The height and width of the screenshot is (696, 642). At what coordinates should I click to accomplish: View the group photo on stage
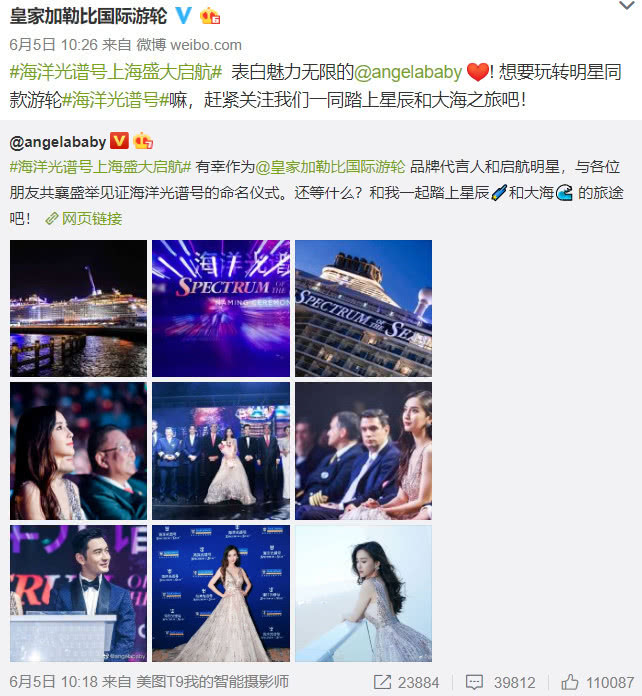tap(221, 450)
